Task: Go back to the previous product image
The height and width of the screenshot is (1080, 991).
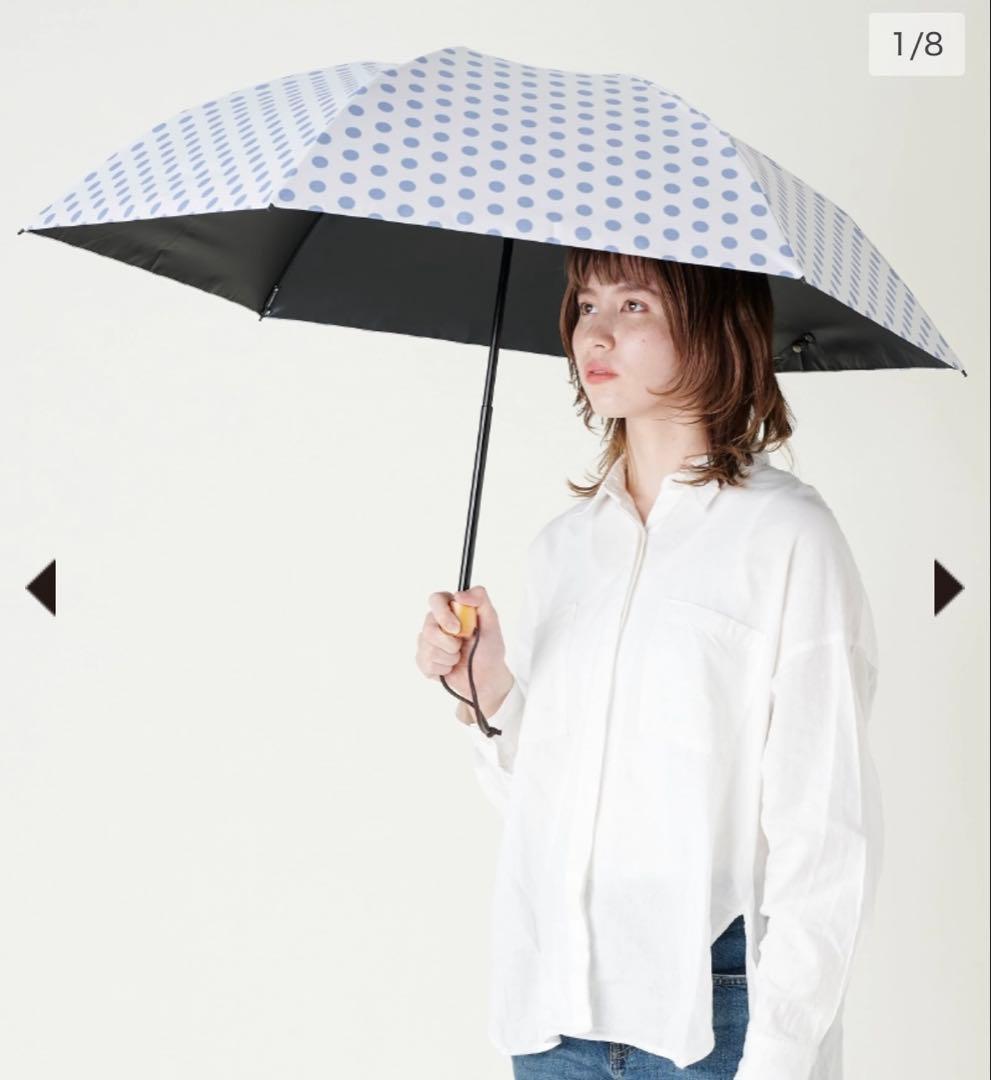Action: (x=42, y=587)
